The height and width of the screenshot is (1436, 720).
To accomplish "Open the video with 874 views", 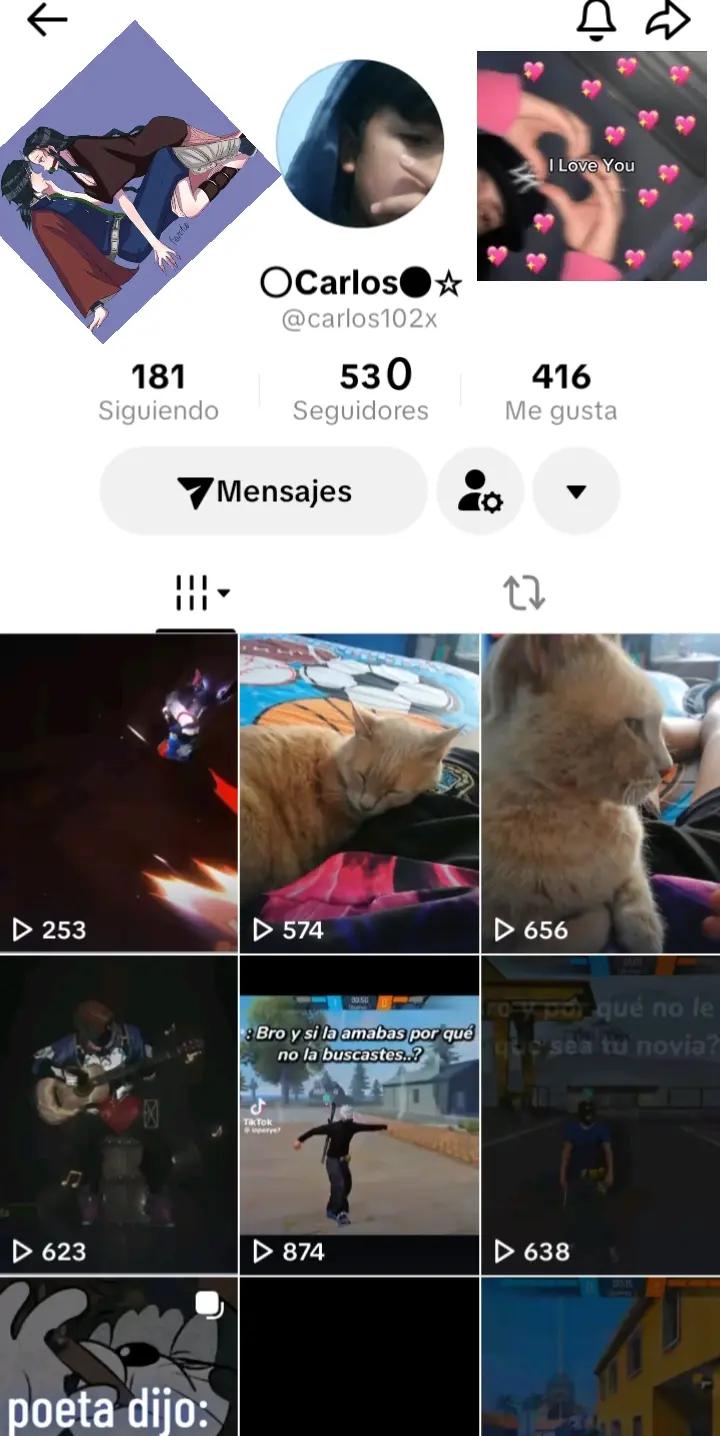I will [360, 1115].
